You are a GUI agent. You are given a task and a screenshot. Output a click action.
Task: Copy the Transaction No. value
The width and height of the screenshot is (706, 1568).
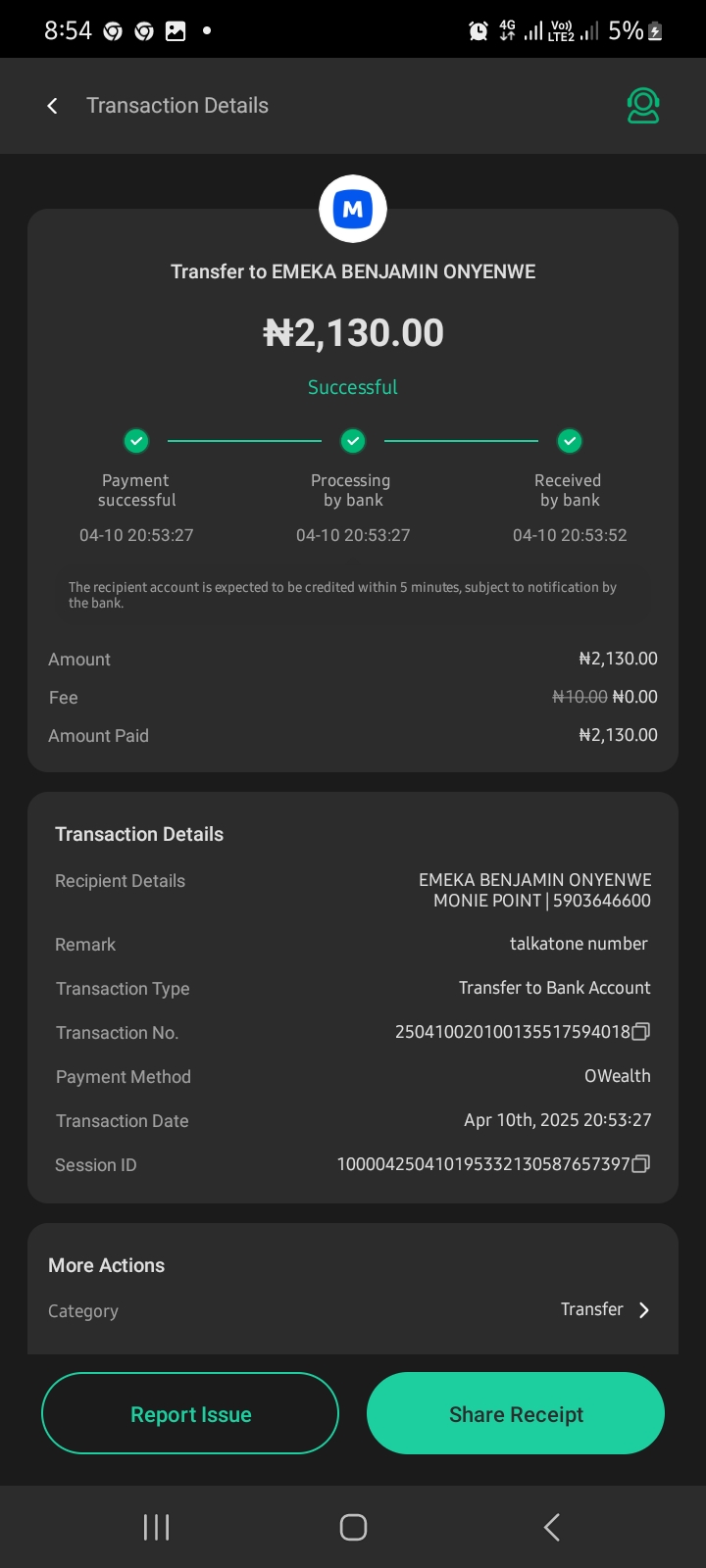point(641,1032)
